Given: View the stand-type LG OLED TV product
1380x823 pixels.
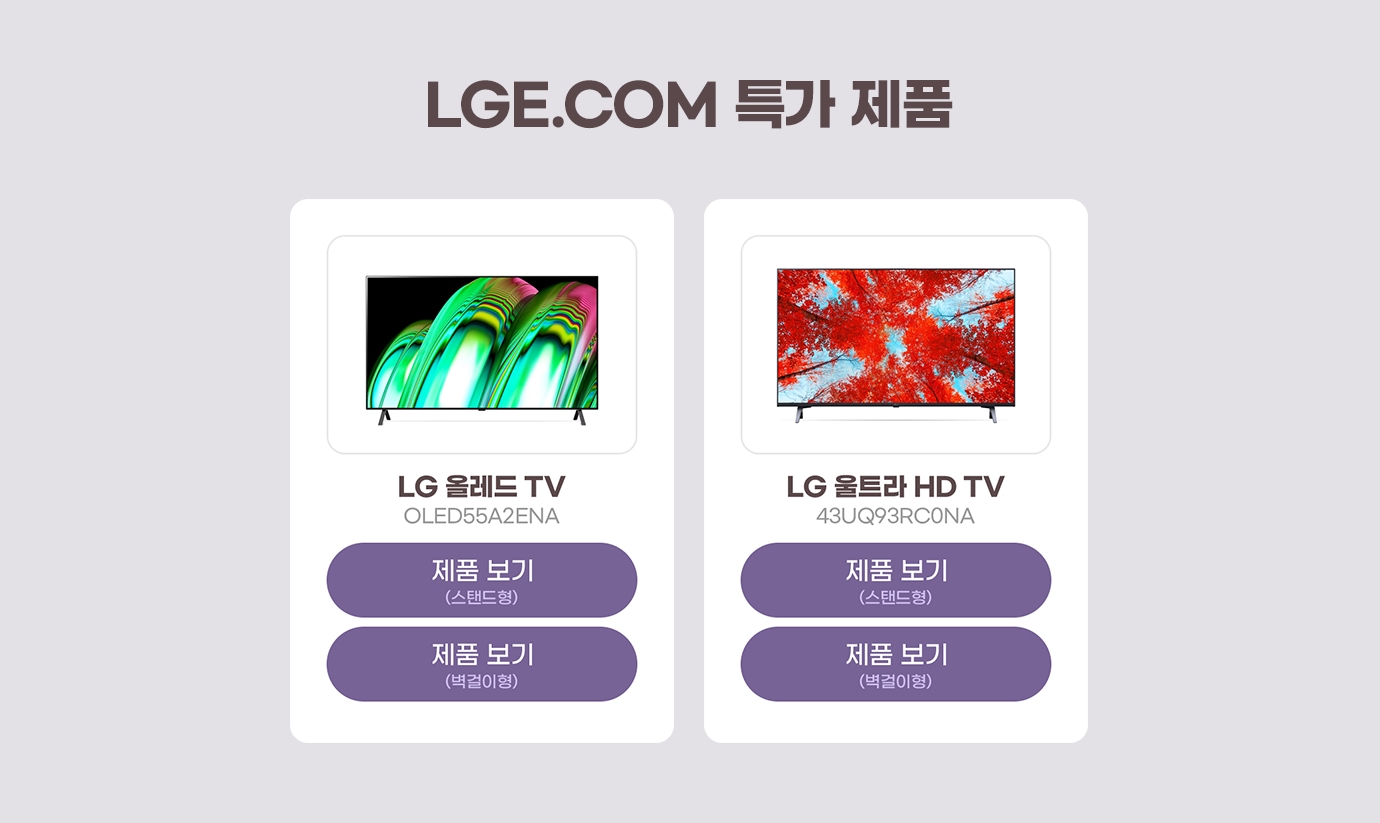Looking at the screenshot, I should click(481, 580).
